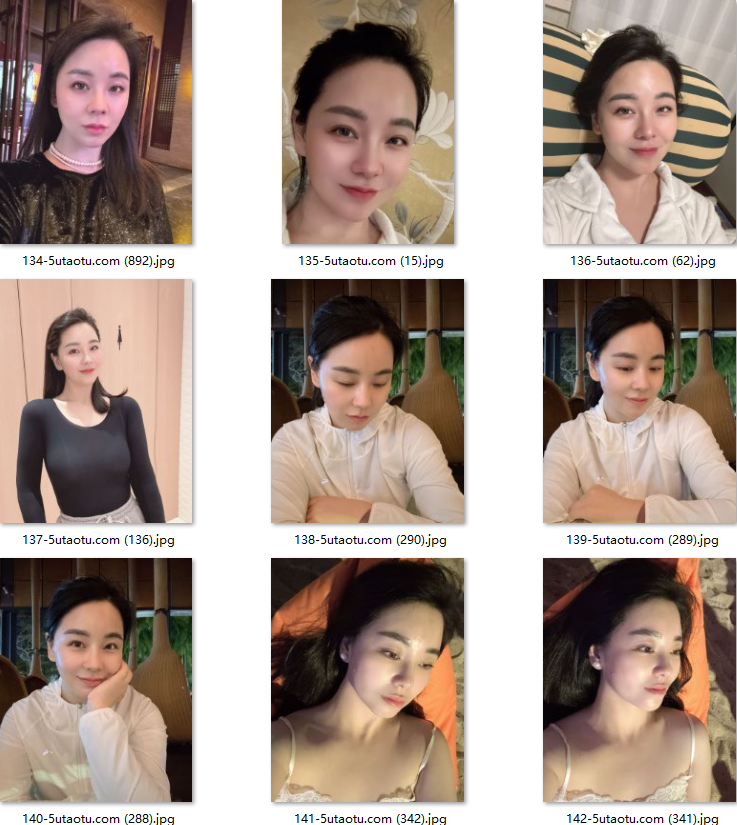Open image 137-5utaotu.com (136).jpg
This screenshot has width=737, height=825.
96,401
